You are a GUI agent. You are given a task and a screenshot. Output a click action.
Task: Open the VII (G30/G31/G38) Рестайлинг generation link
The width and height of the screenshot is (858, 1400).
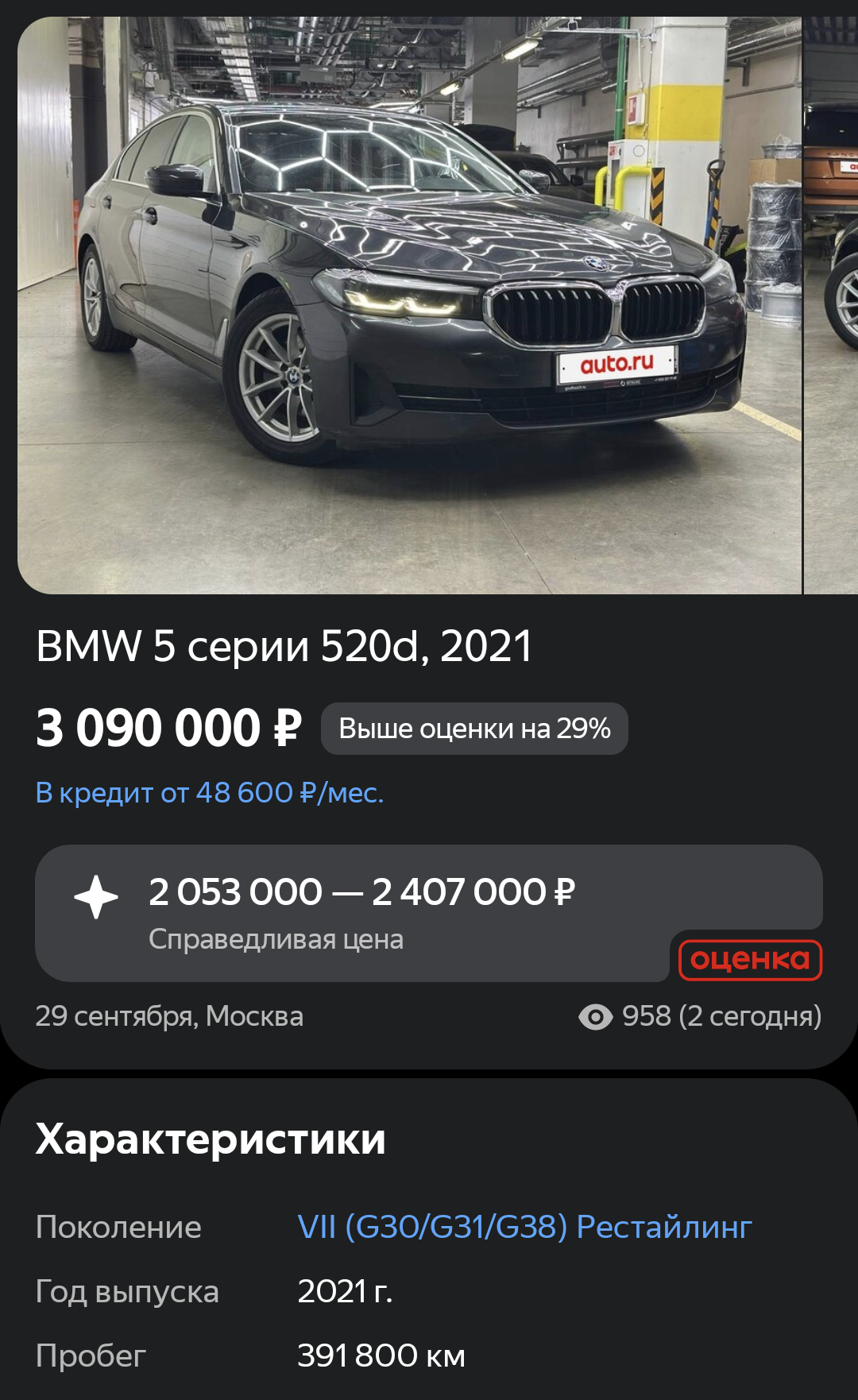524,1227
